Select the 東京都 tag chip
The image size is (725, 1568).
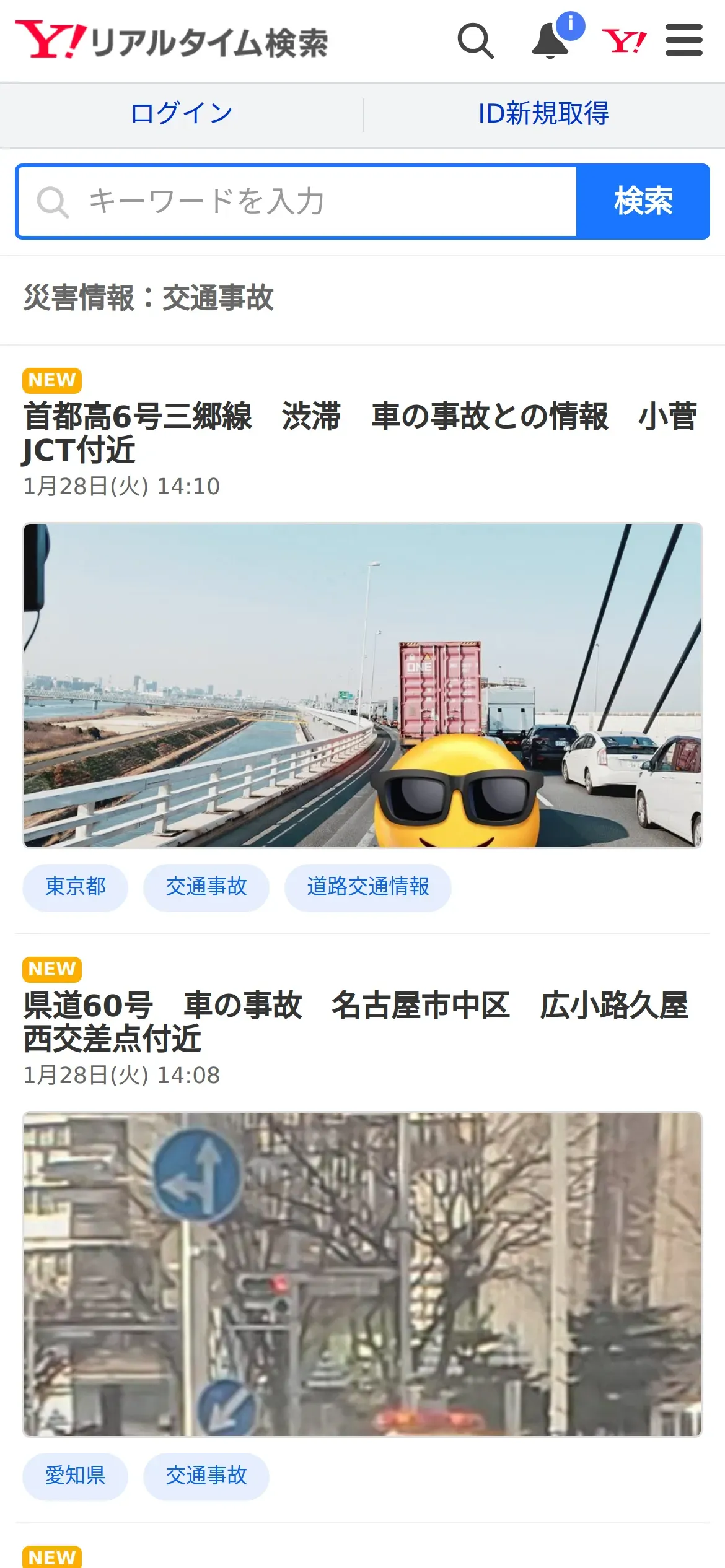click(x=76, y=887)
